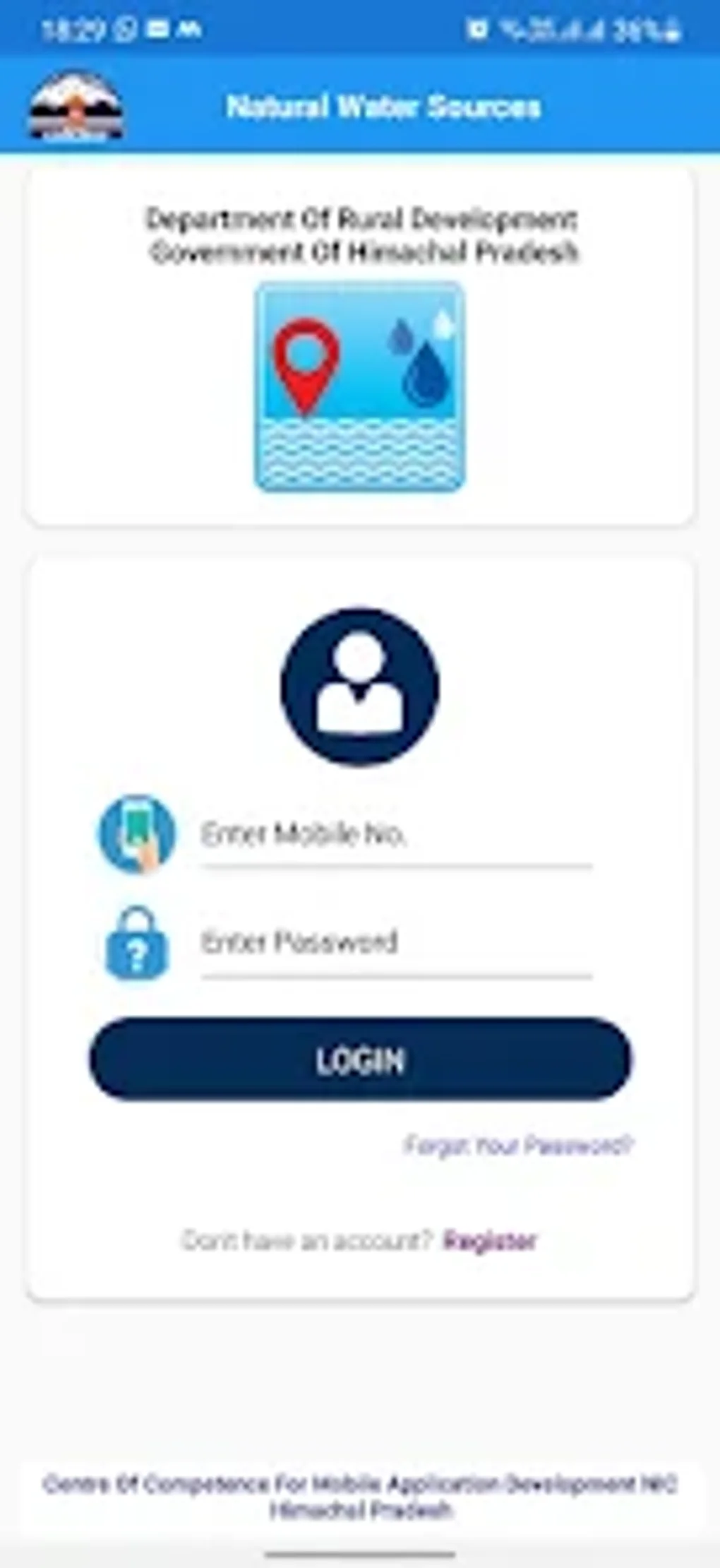720x1568 pixels.
Task: Tap the Enter Mobile No. field
Action: (396, 835)
